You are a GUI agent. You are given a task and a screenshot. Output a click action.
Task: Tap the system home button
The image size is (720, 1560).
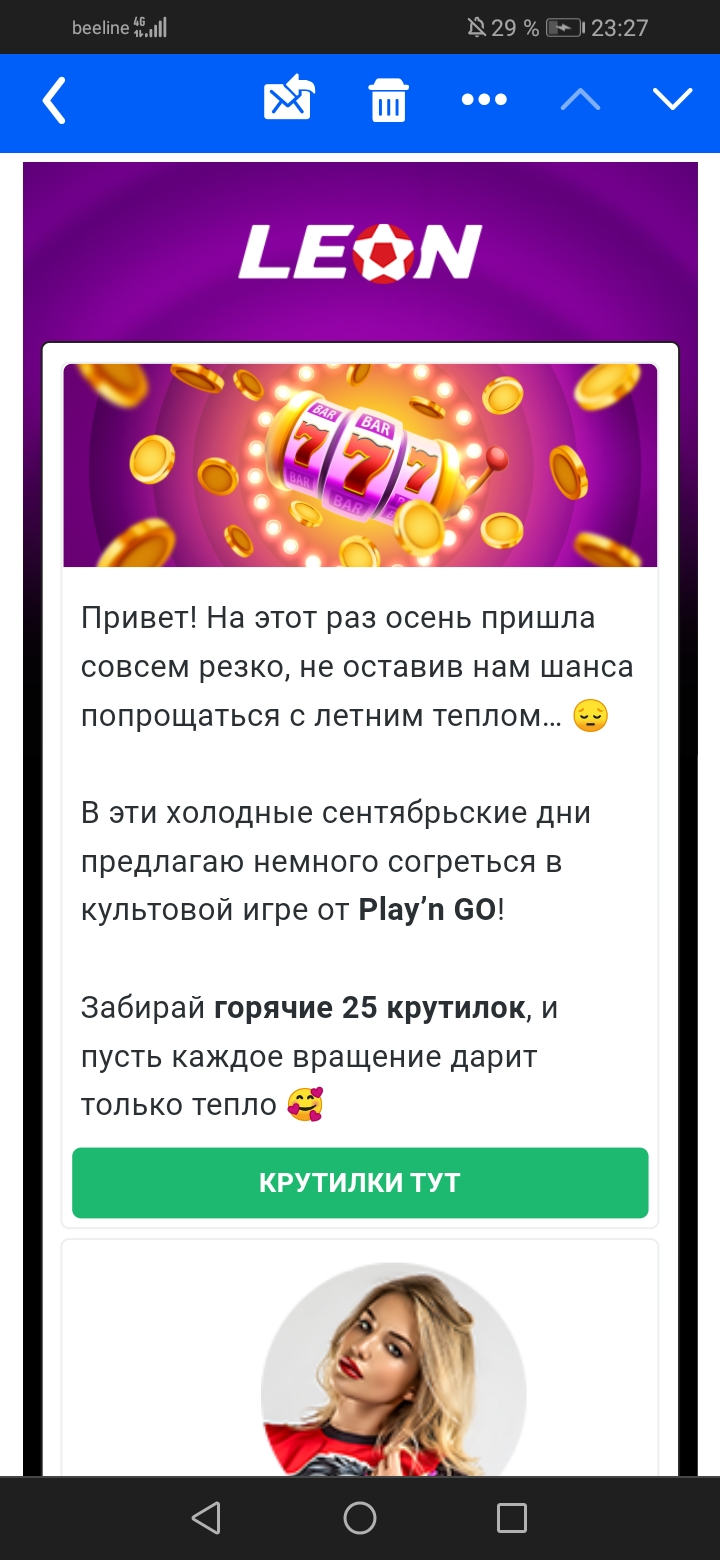coord(360,1518)
